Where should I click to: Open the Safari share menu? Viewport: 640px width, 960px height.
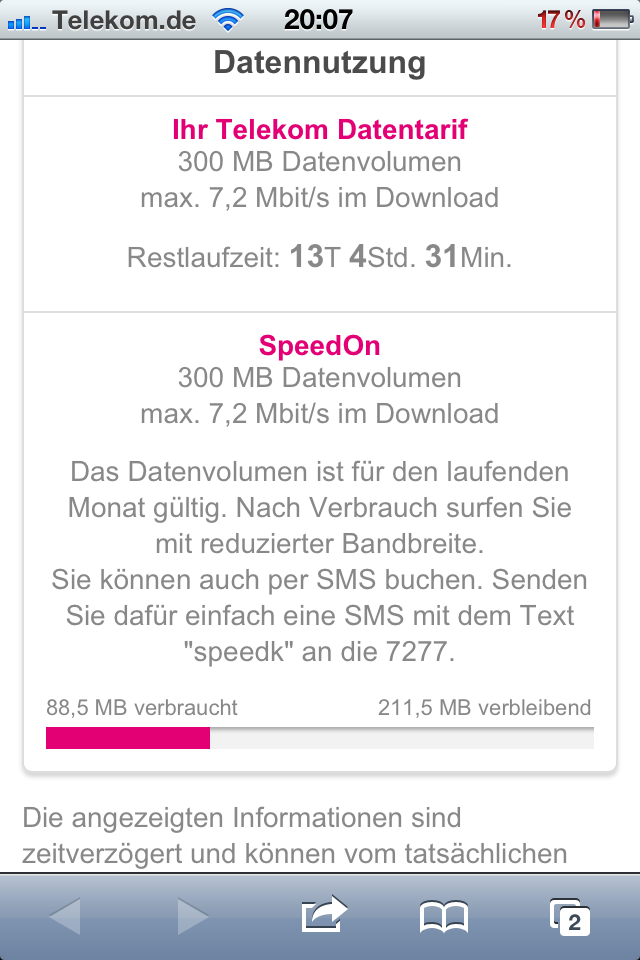pos(323,915)
